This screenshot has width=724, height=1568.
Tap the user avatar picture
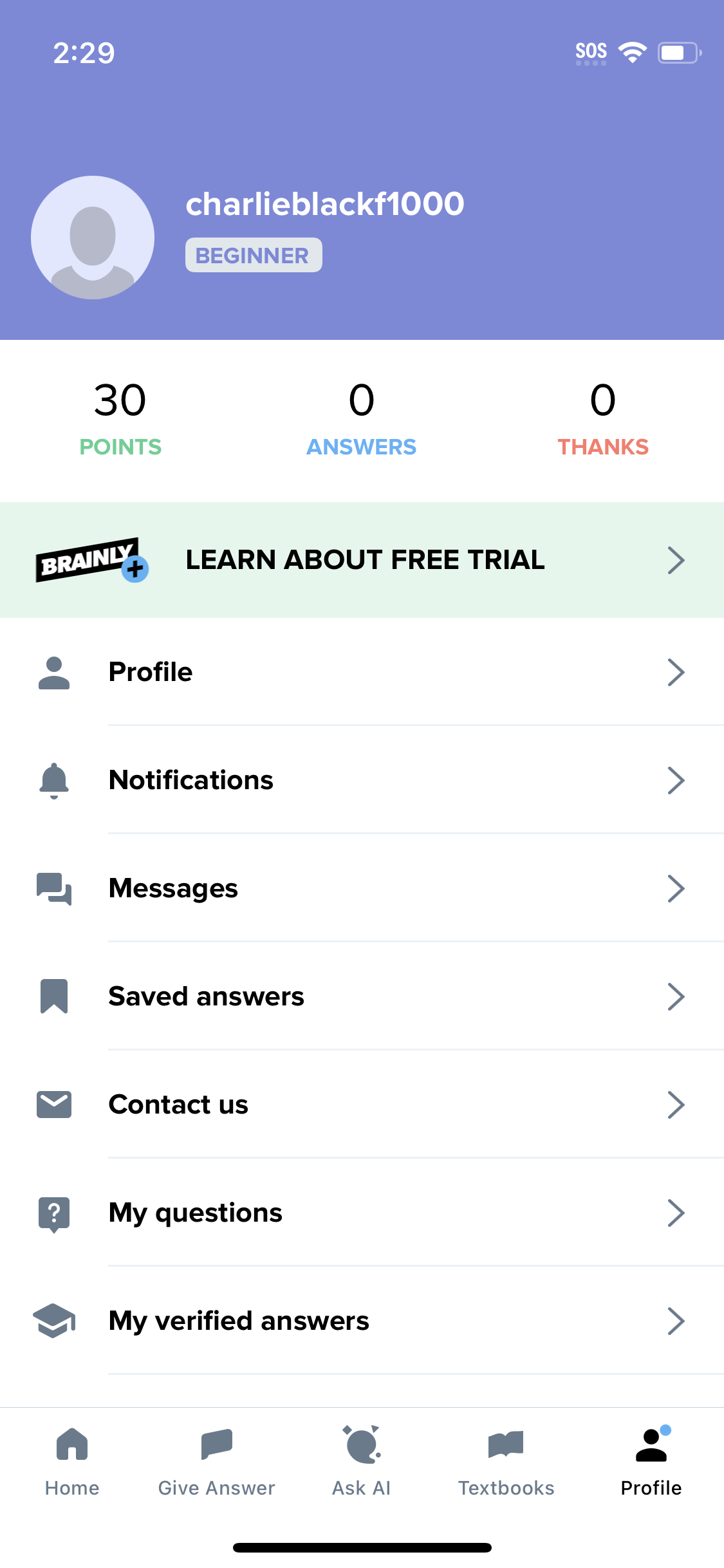point(93,237)
